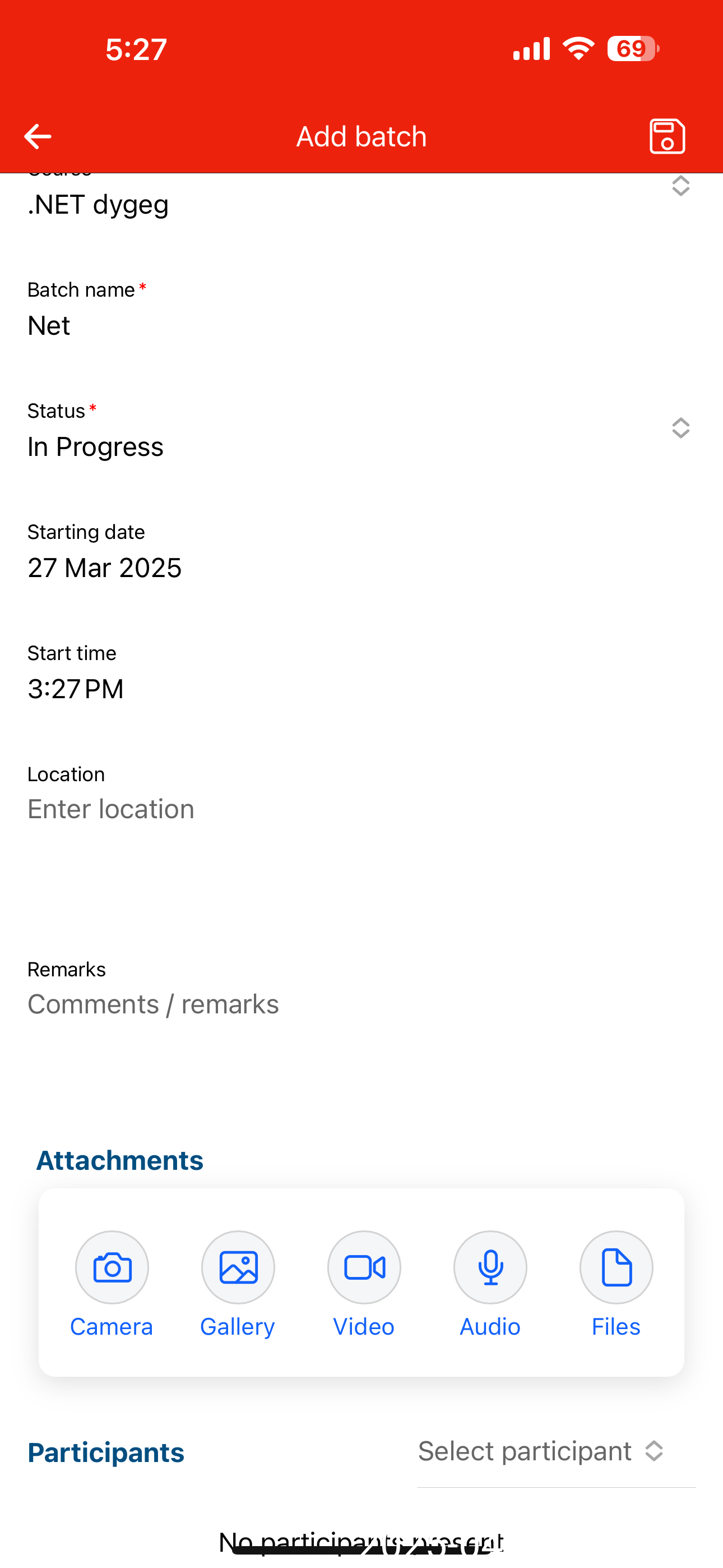Choose an image from Gallery

pos(238,1267)
